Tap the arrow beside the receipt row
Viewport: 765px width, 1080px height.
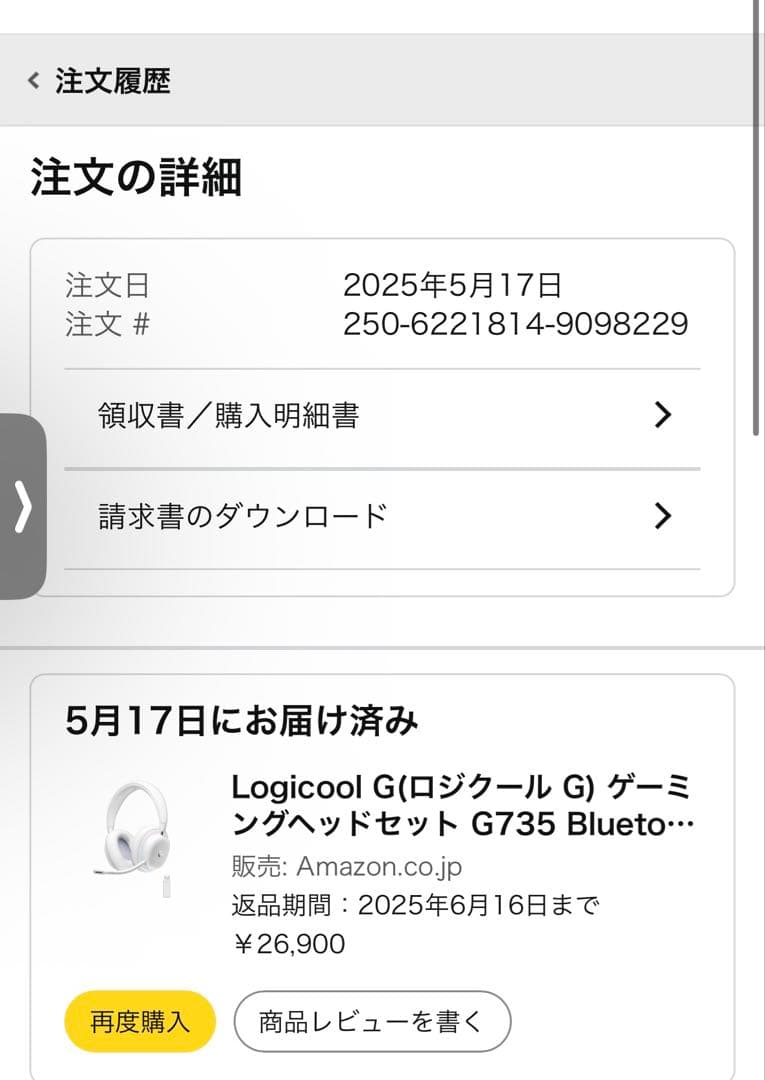pyautogui.click(x=663, y=415)
